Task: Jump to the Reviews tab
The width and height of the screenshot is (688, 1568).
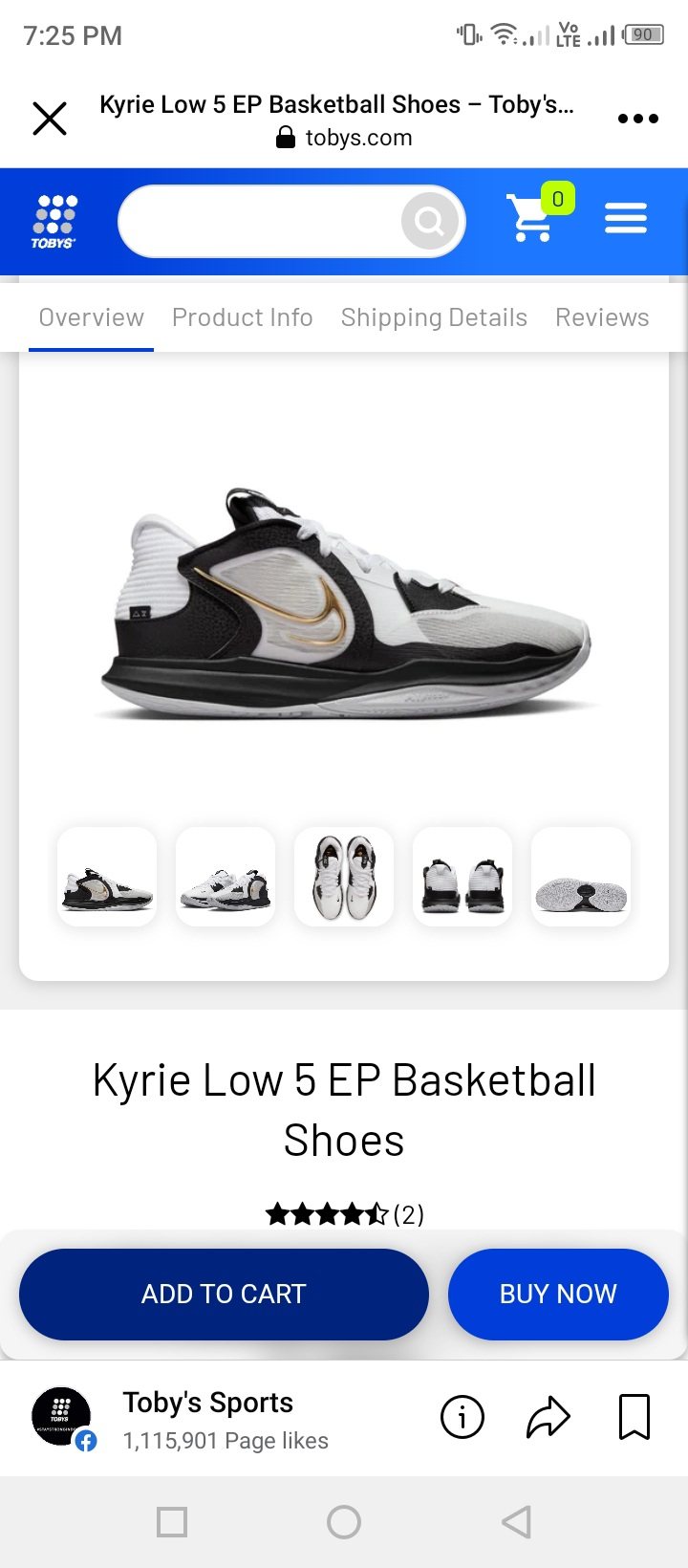Action: (x=602, y=317)
